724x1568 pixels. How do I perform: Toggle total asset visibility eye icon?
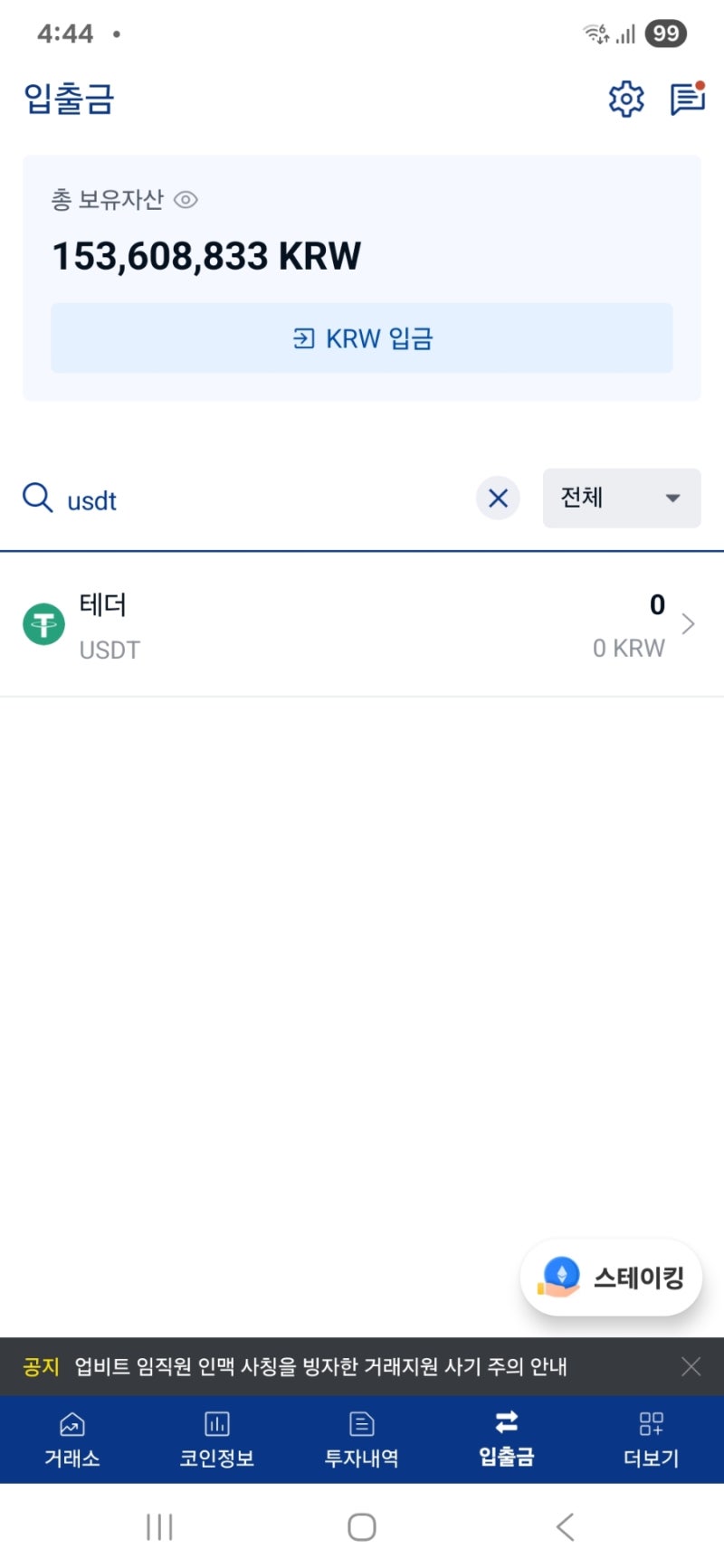click(x=186, y=200)
